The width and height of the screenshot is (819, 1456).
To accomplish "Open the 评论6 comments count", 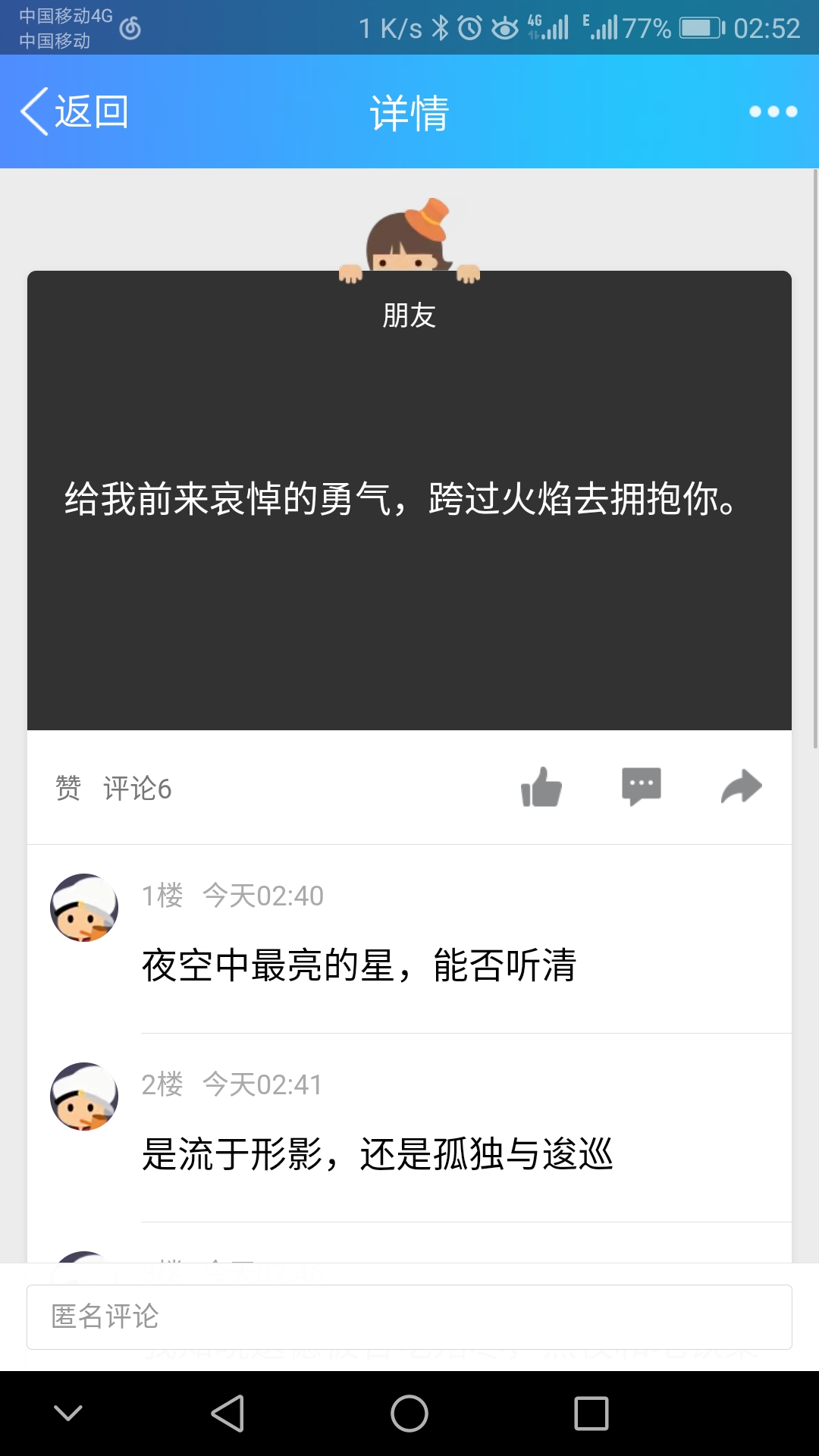I will tap(137, 789).
